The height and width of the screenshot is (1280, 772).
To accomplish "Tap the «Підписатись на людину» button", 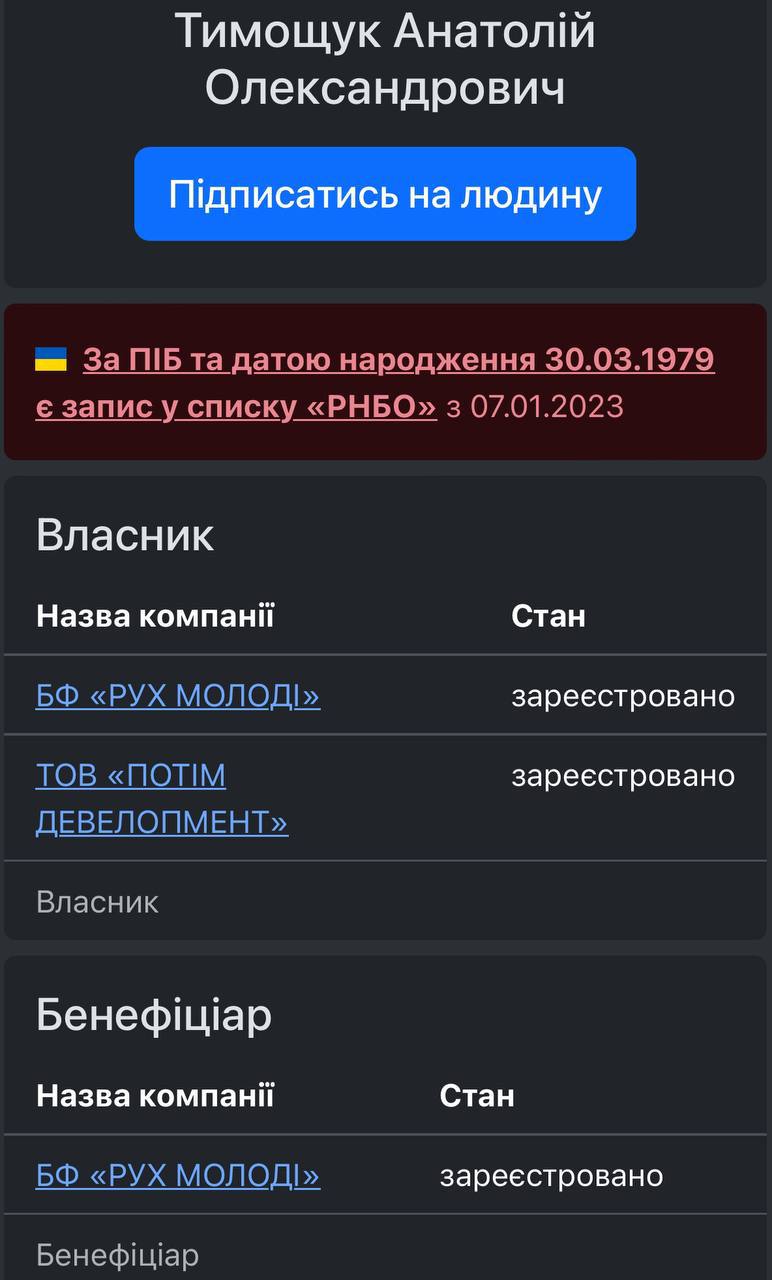I will click(x=385, y=194).
